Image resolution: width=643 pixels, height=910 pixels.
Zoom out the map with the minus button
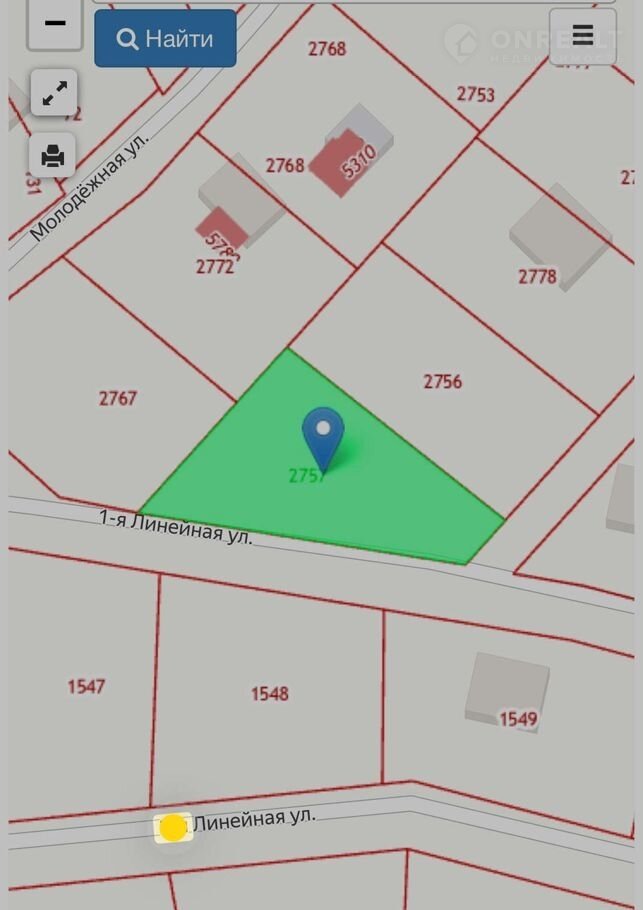[54, 24]
